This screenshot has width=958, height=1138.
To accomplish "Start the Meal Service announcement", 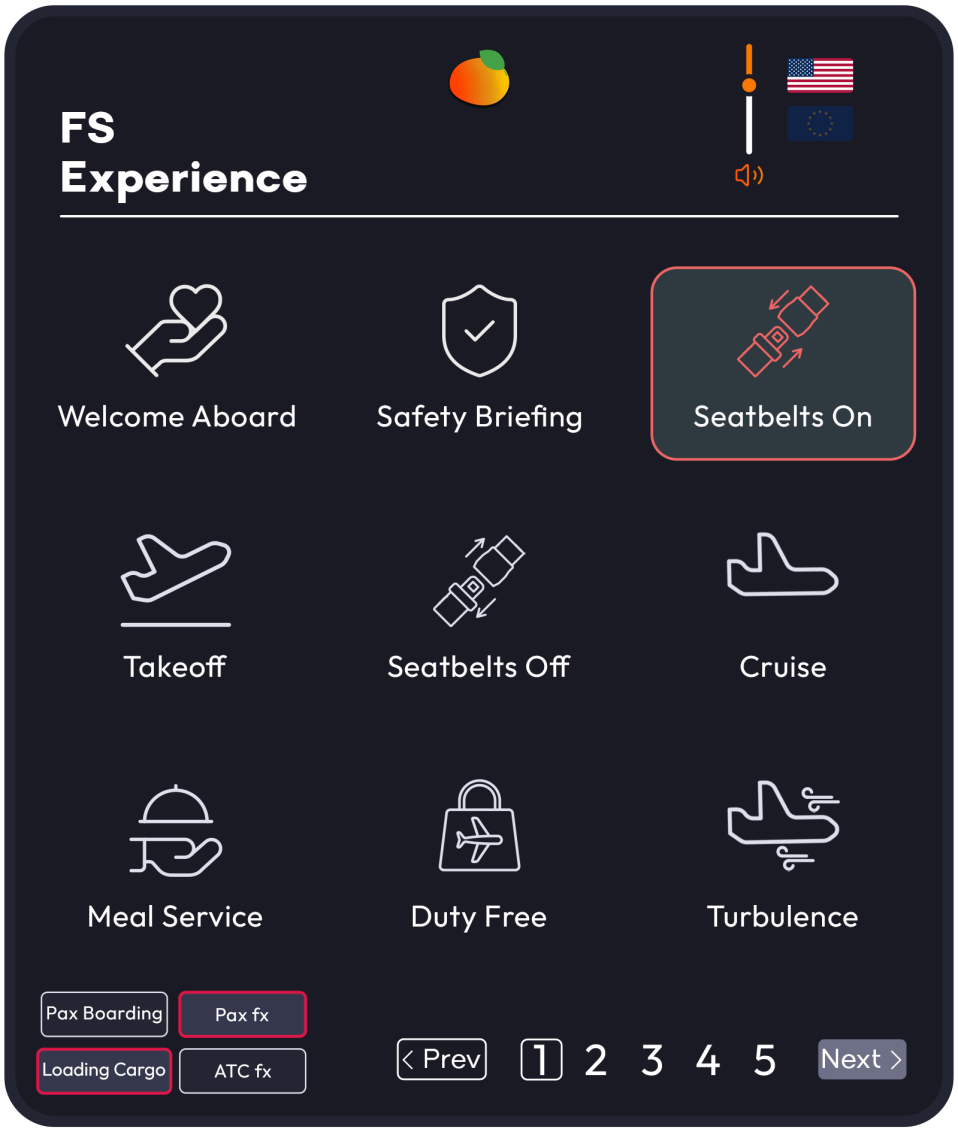I will point(176,857).
